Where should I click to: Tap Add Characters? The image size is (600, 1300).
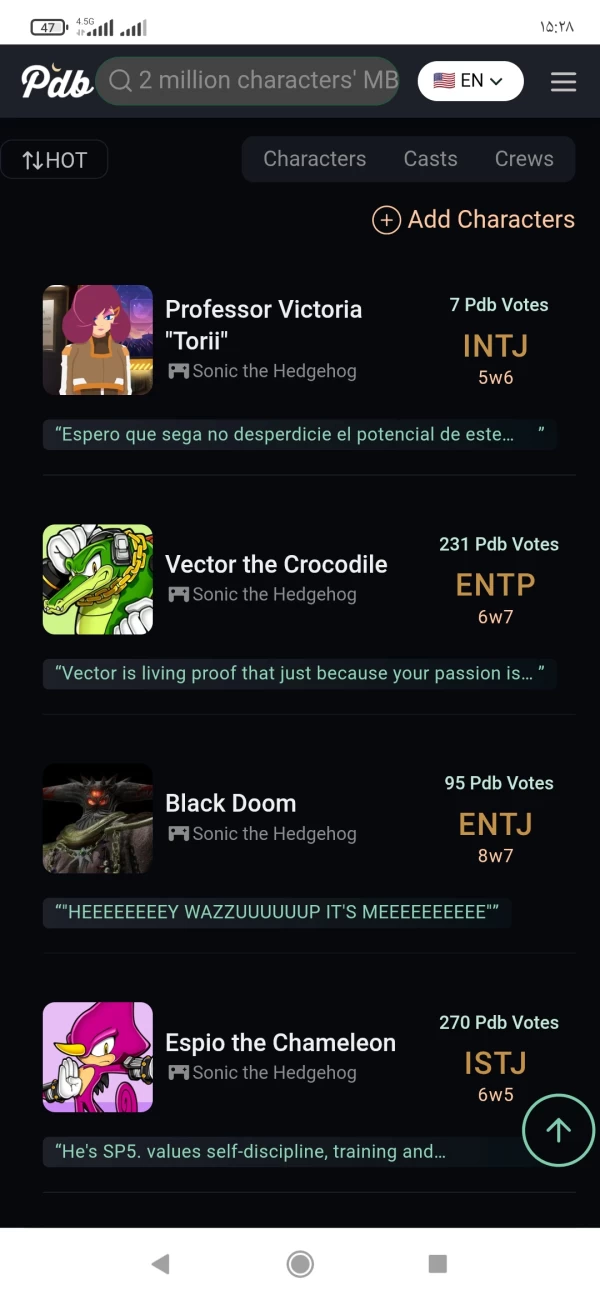pos(473,220)
